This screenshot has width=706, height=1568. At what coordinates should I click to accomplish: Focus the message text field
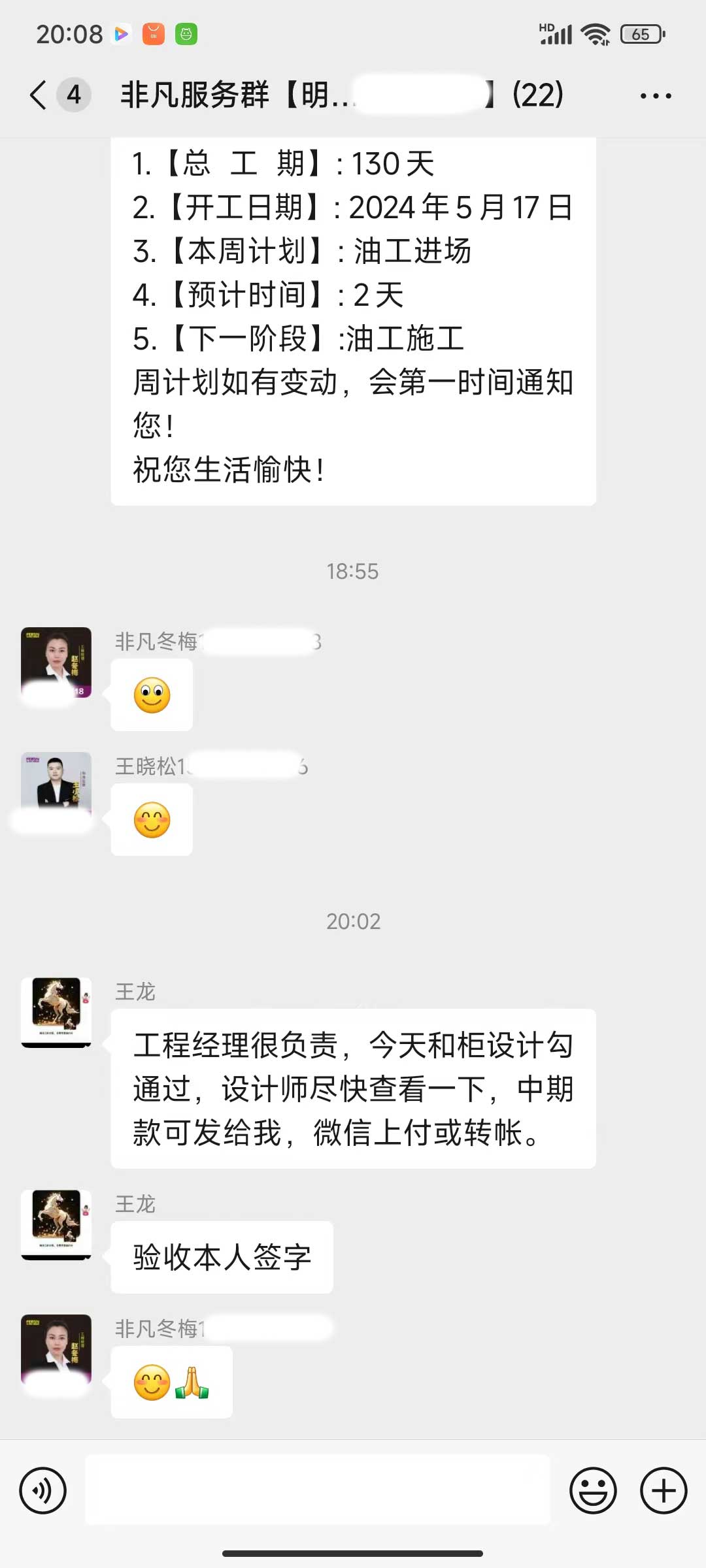[x=318, y=1490]
